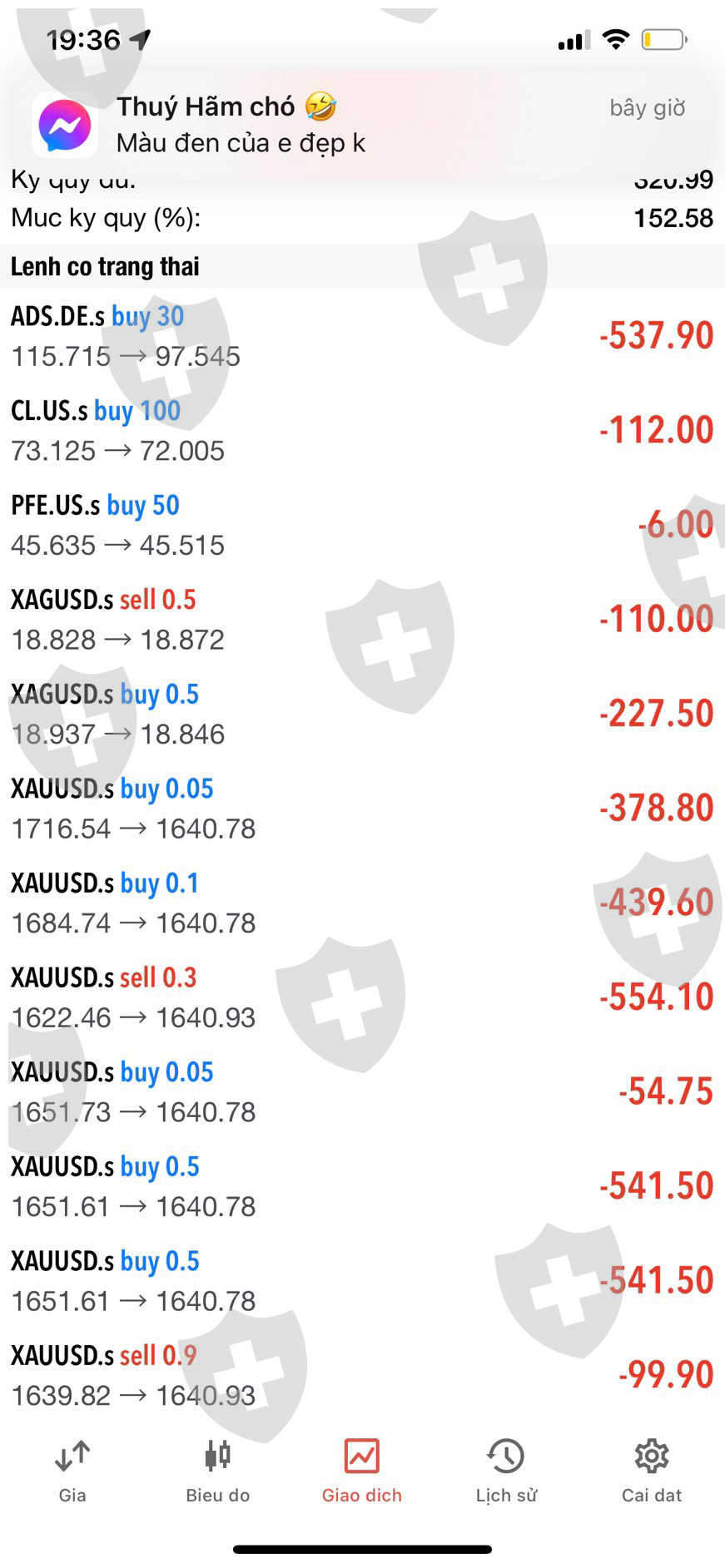Open the Cai dat settings tab
The width and height of the screenshot is (725, 1568).
click(x=651, y=1471)
